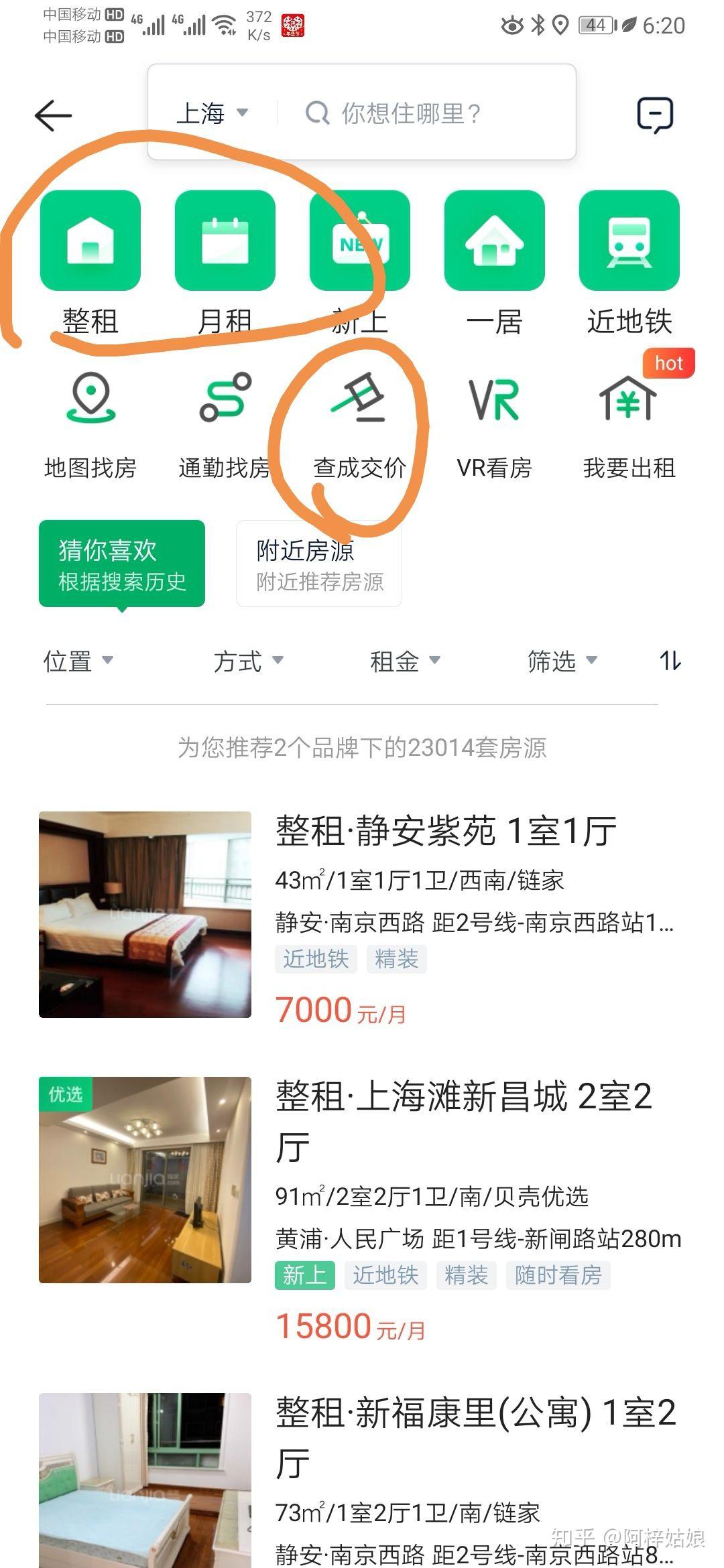Screen dimensions: 724x1568
Task: Open the messages chat icon
Action: (654, 115)
